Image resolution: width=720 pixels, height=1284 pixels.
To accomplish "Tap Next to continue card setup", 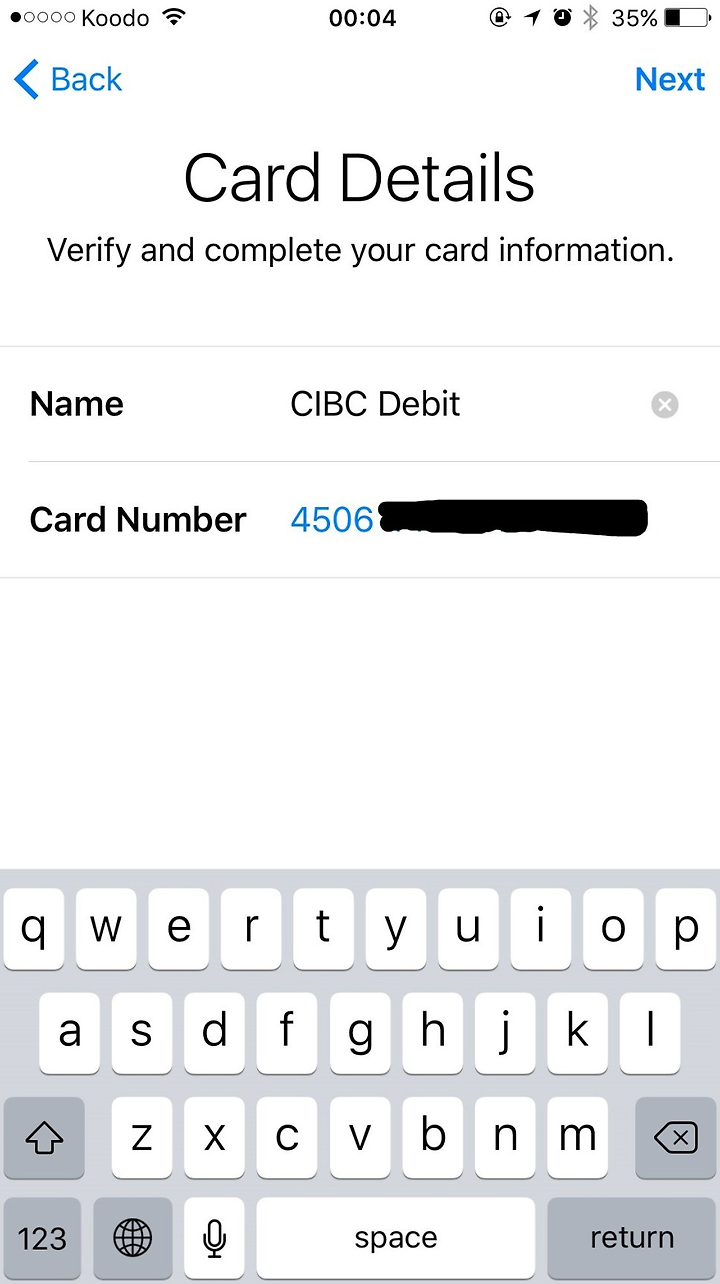I will click(x=670, y=79).
